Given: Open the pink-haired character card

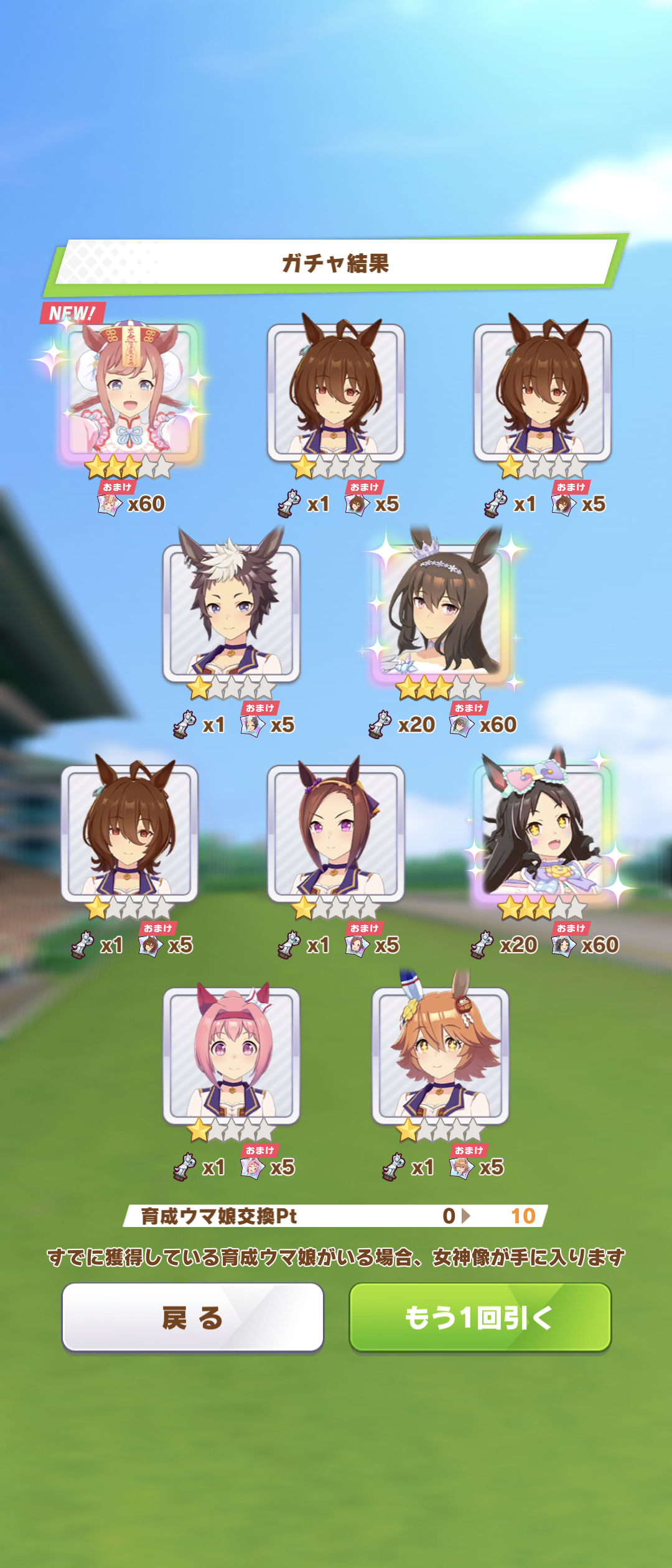Looking at the screenshot, I should point(231,1055).
